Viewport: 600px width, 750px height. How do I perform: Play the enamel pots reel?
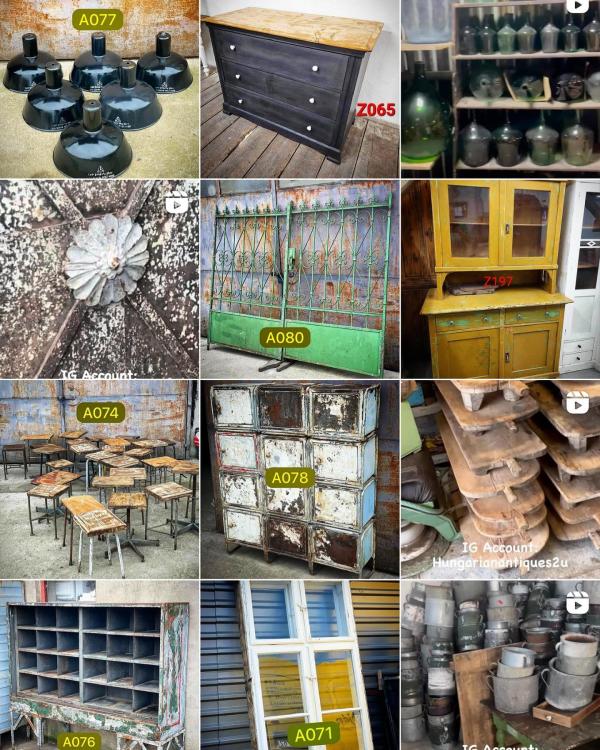click(x=500, y=665)
